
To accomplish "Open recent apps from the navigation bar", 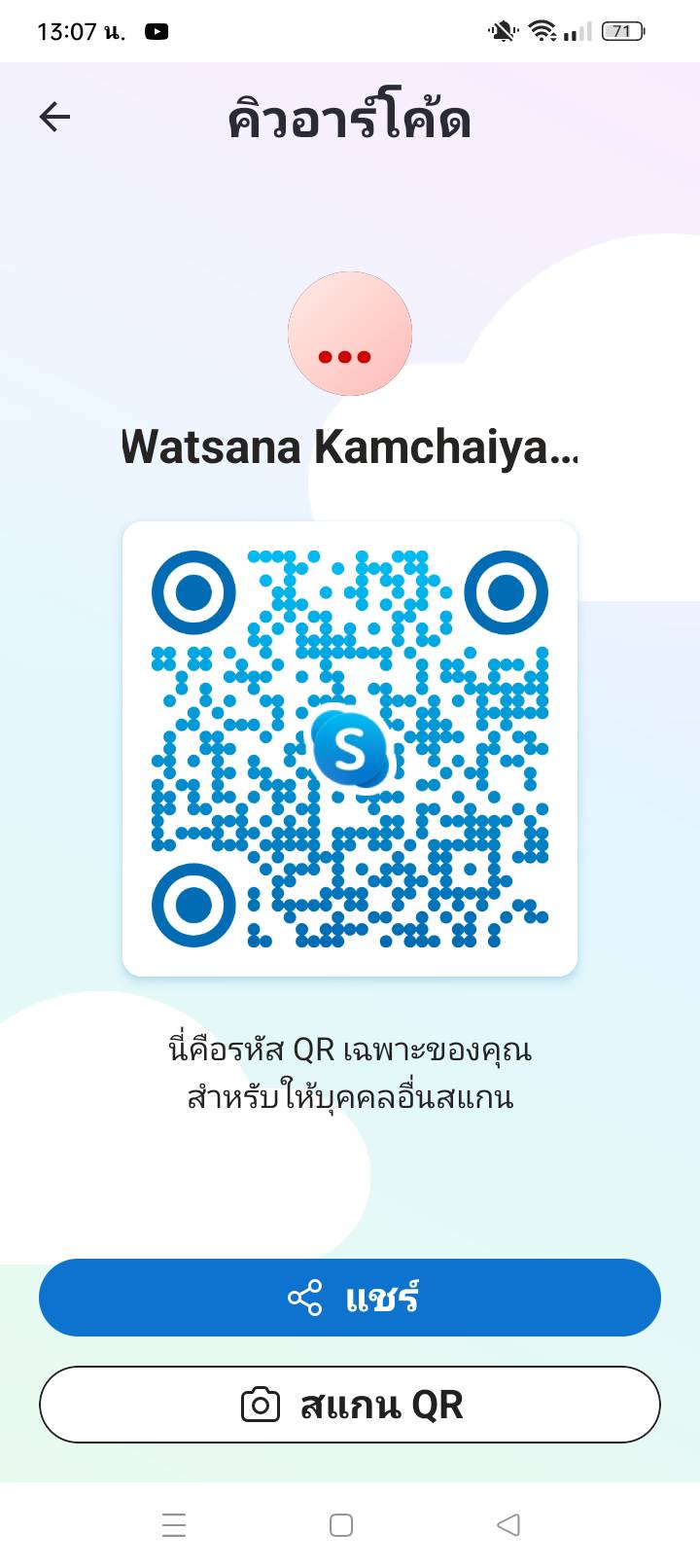I will pos(174,1524).
